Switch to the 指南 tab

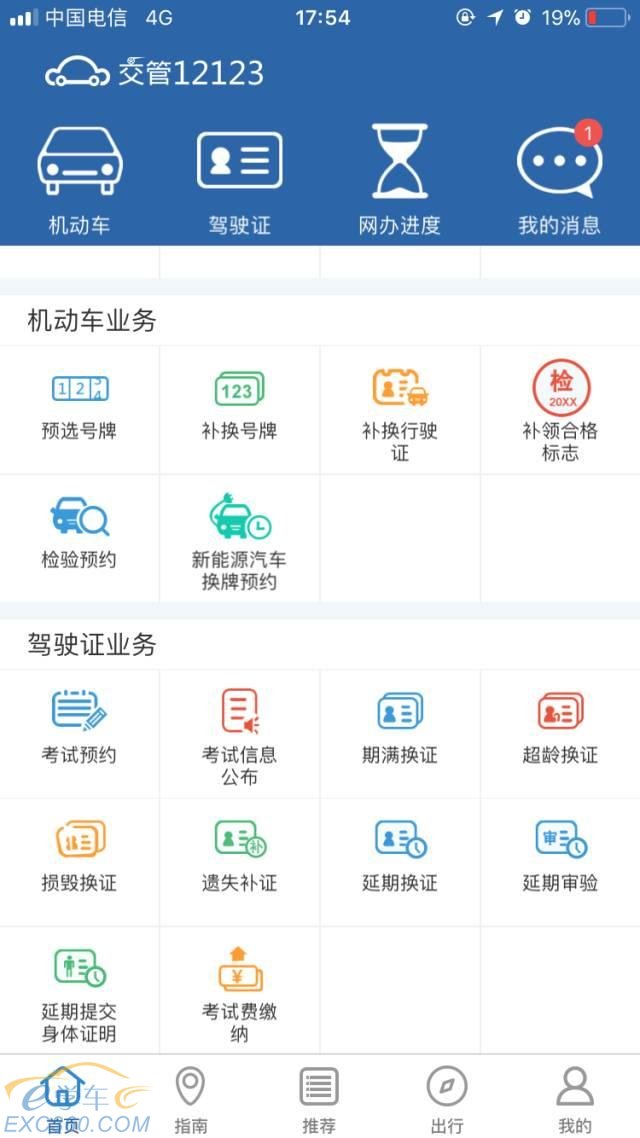coord(191,1099)
